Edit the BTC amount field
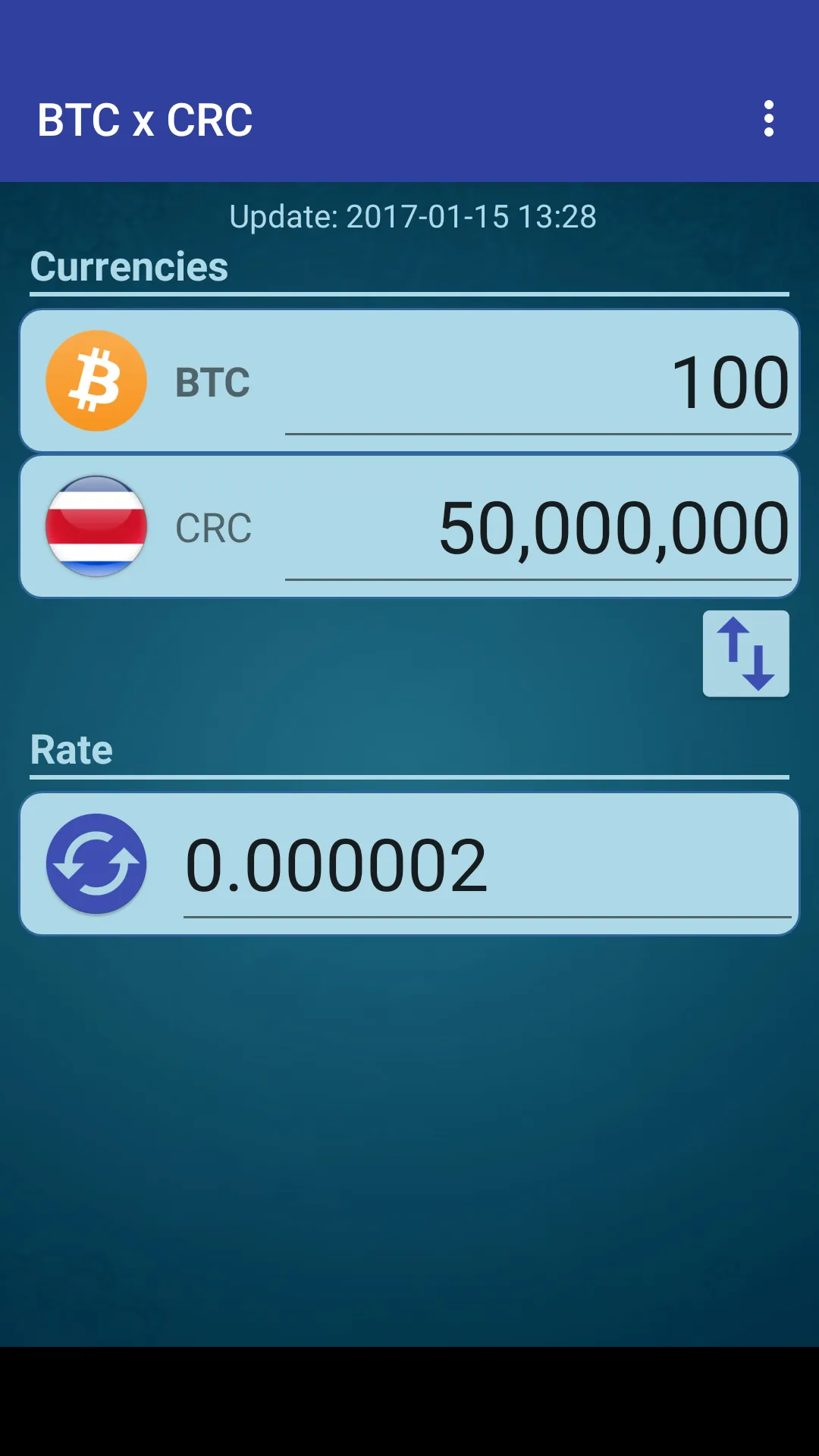This screenshot has height=1456, width=819. coord(538,383)
